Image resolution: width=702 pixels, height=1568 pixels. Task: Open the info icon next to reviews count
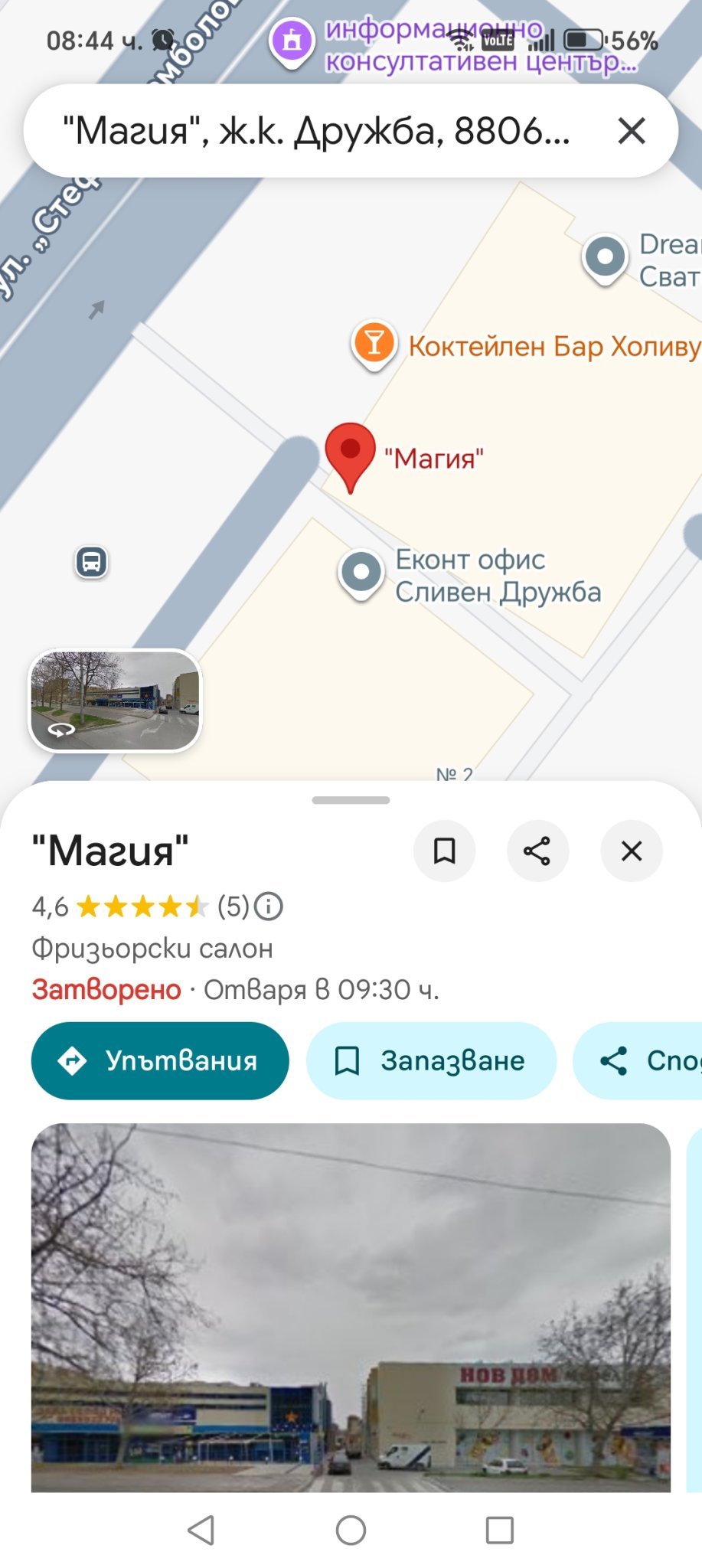(x=269, y=906)
